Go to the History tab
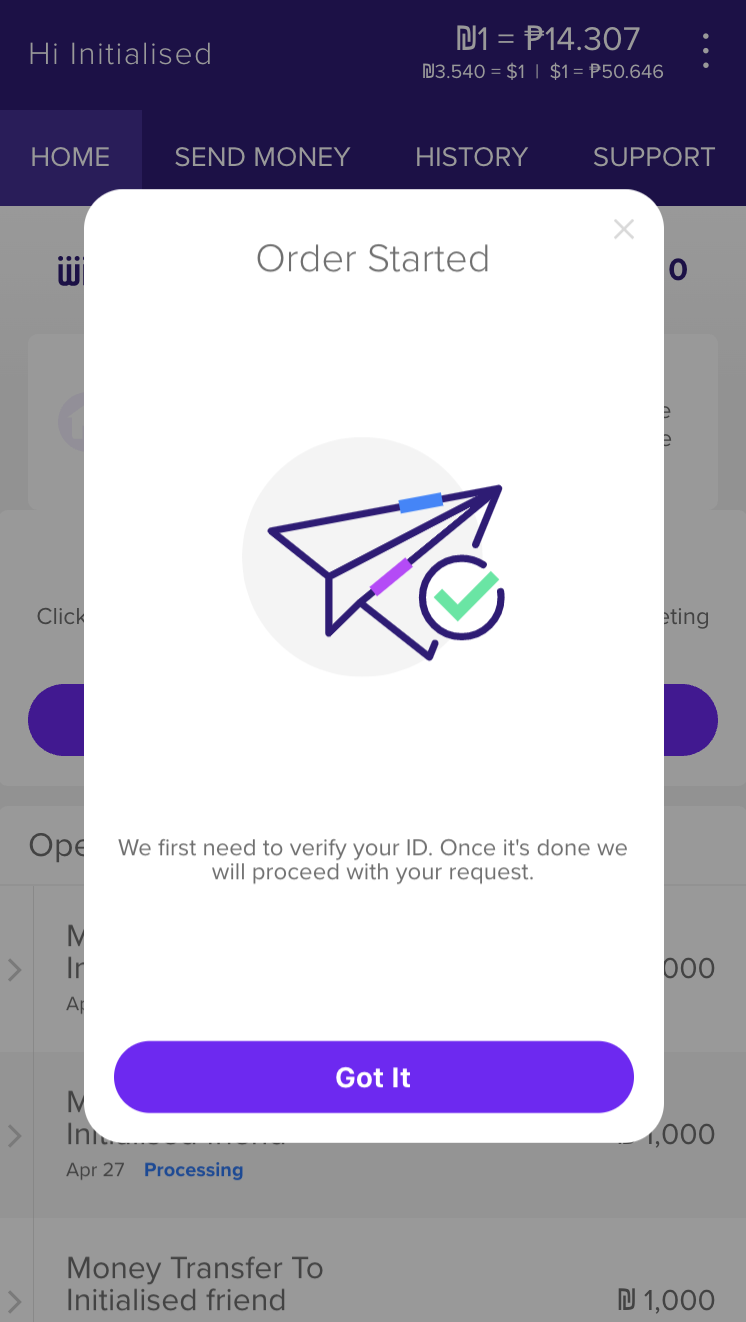Viewport: 746px width, 1322px height. pyautogui.click(x=471, y=157)
